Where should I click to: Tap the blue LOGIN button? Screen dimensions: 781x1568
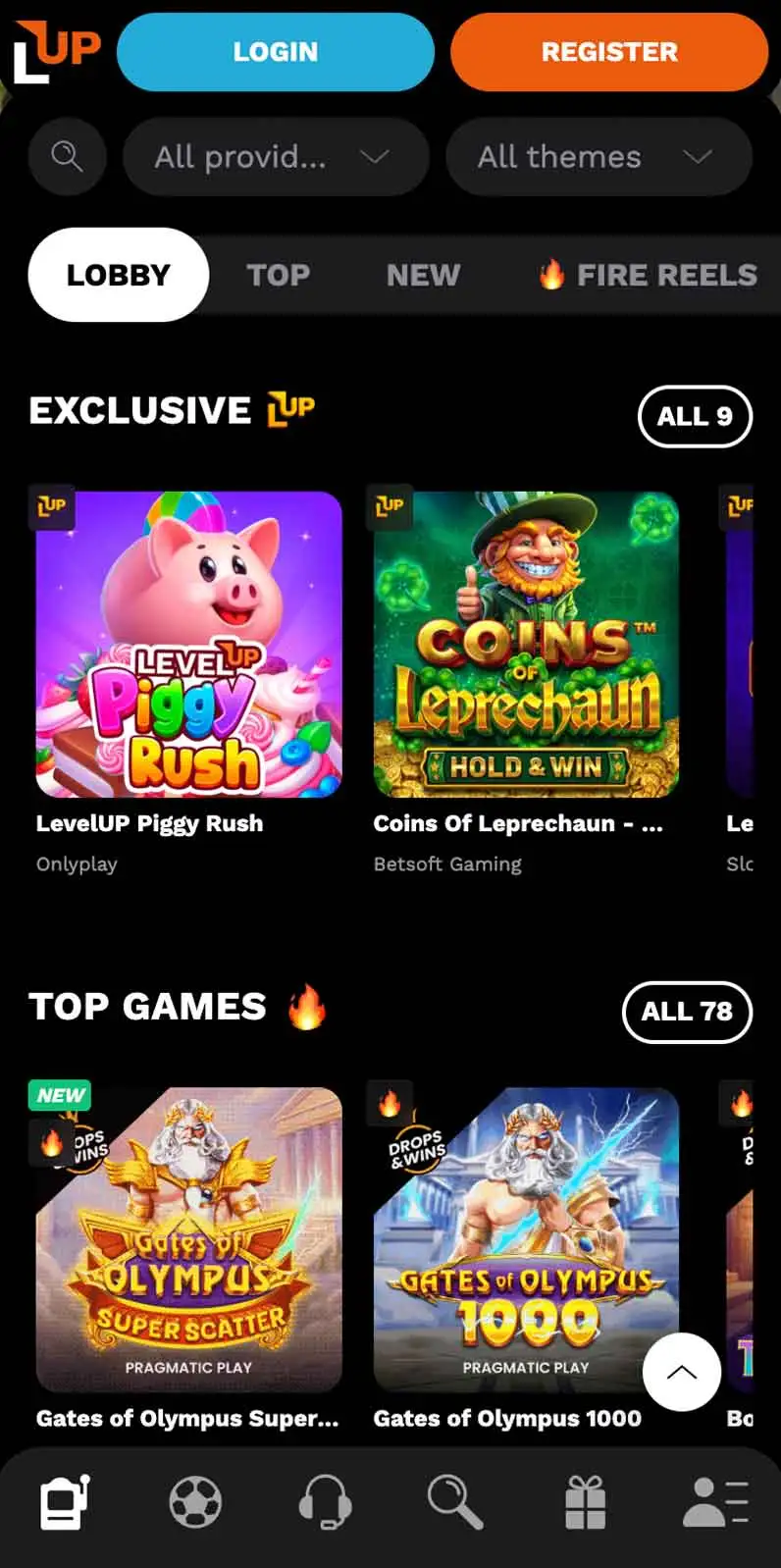point(275,52)
